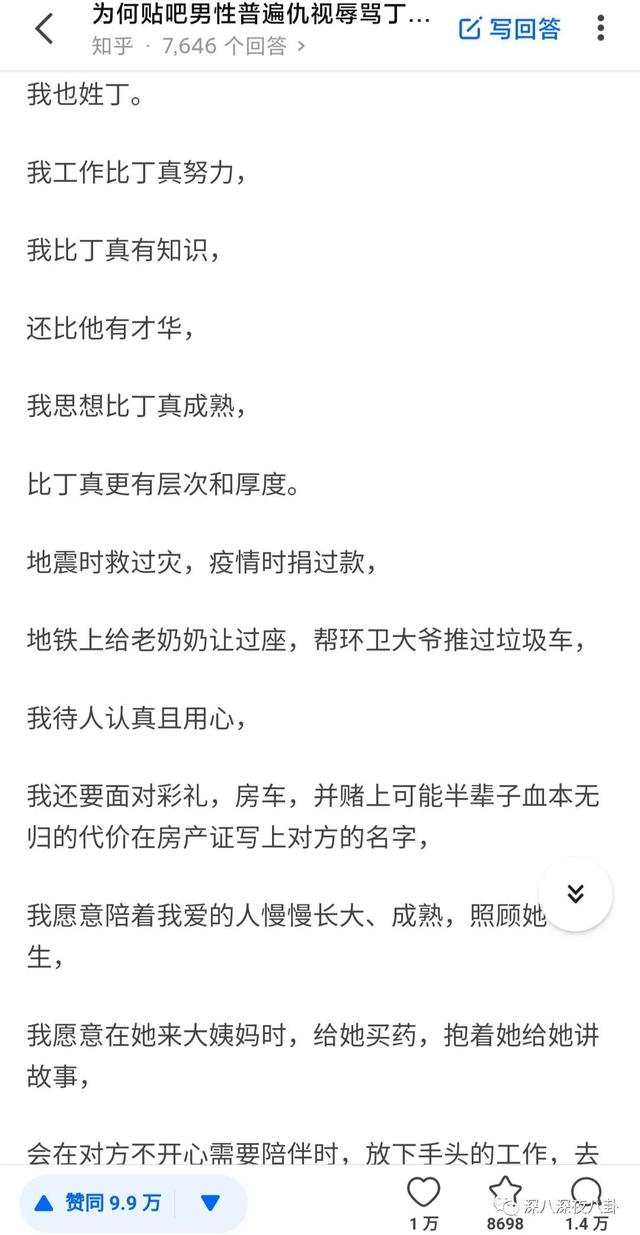
Task: Tap the heart icon showing 1 万
Action: point(424,1202)
